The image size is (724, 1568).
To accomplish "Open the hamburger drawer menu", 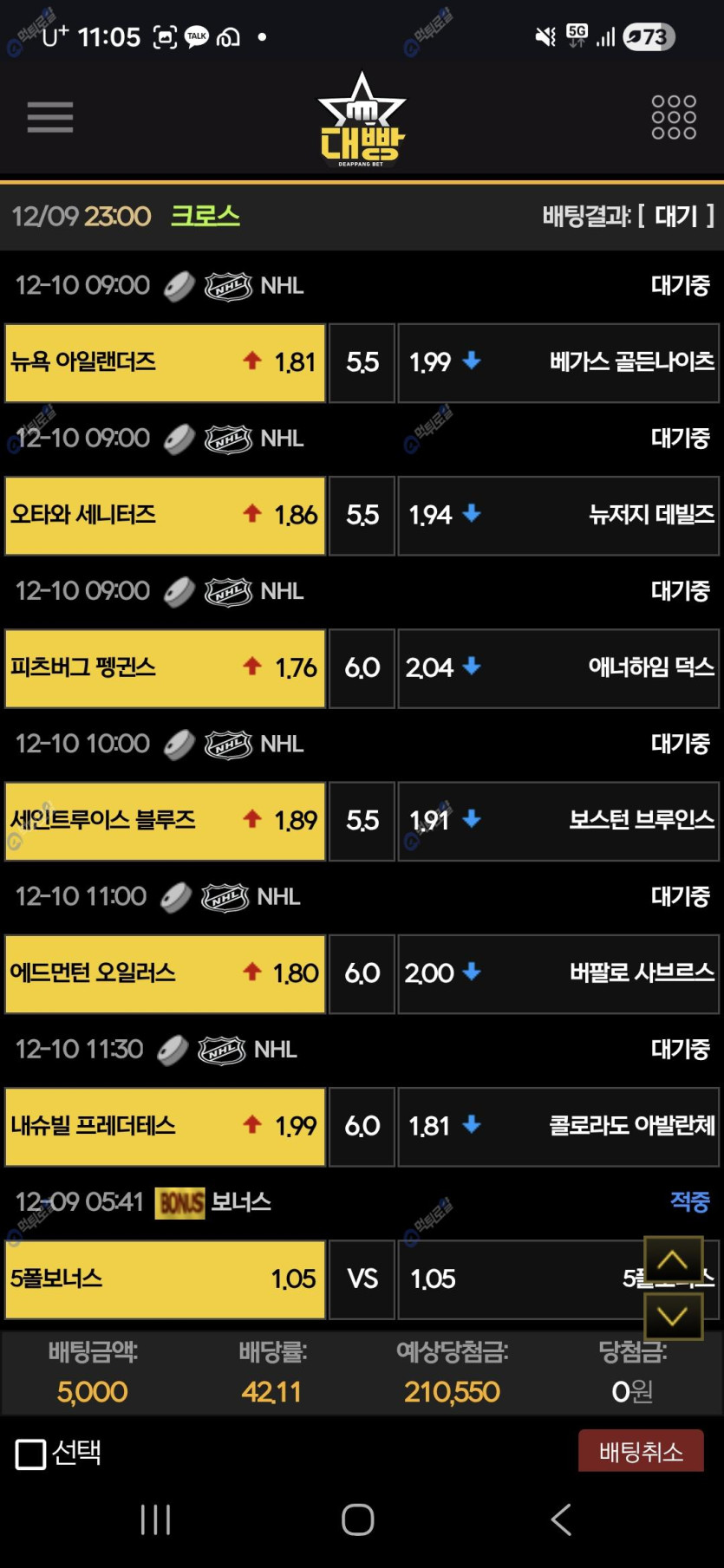I will 50,117.
